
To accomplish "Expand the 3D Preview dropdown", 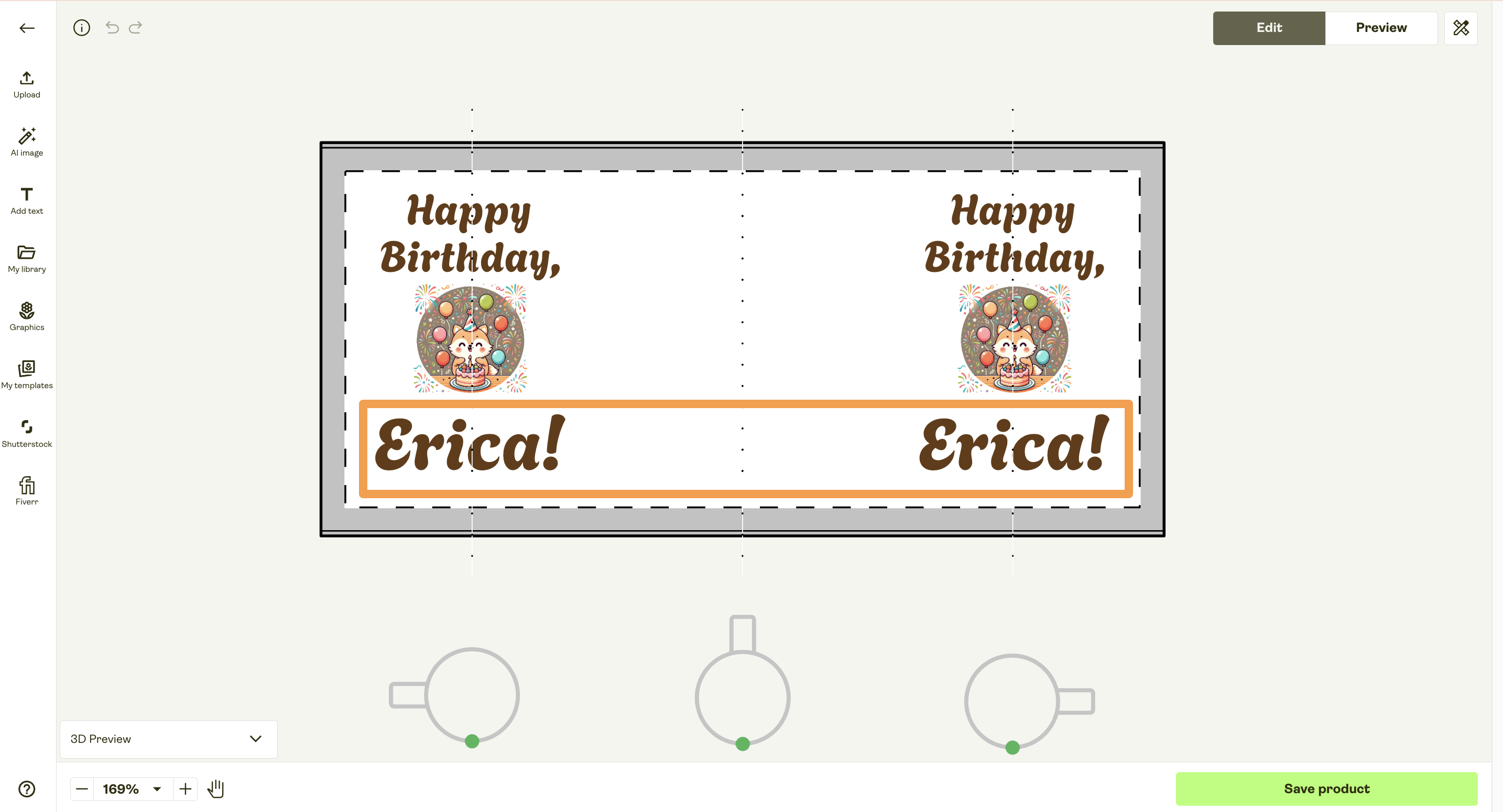I will (x=168, y=739).
